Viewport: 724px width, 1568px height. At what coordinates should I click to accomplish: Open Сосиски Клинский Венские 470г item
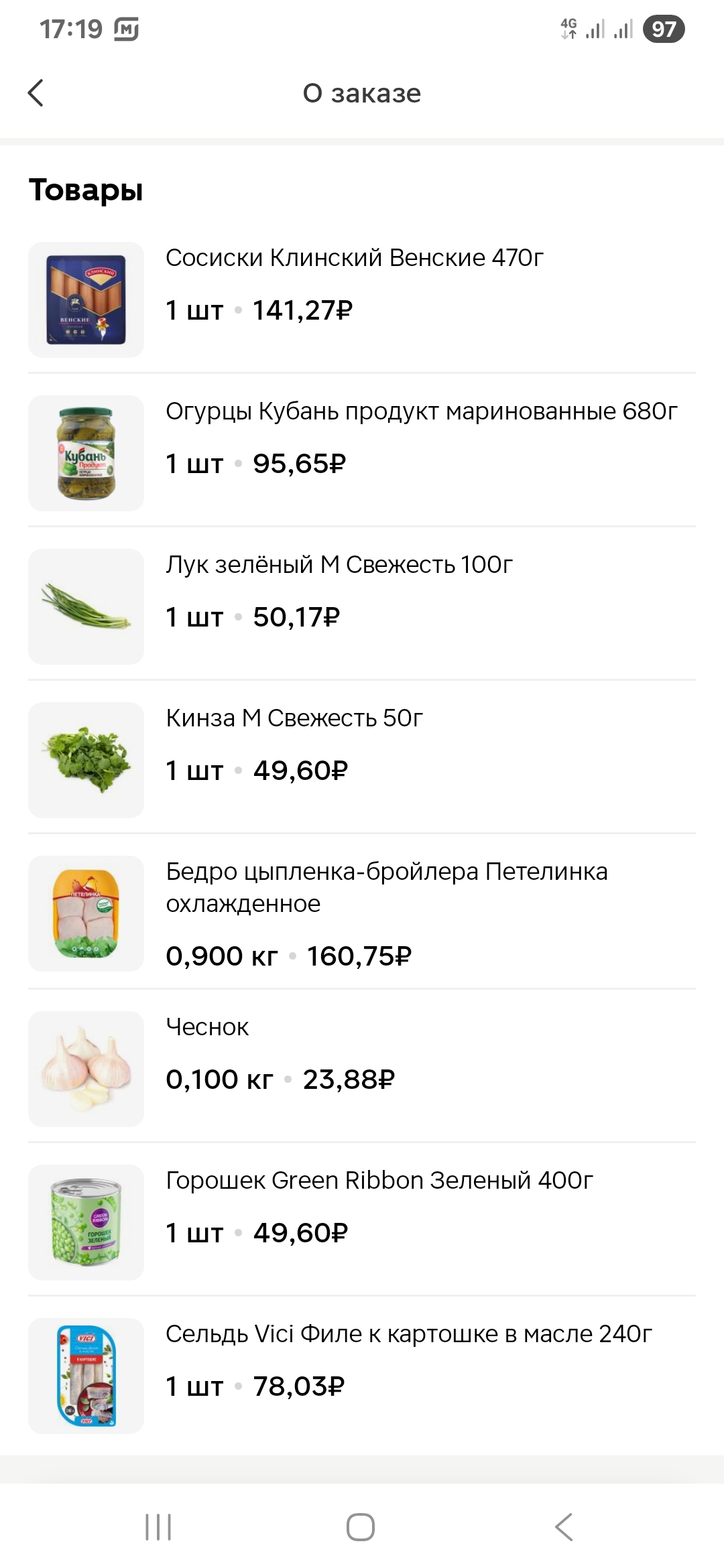[354, 258]
